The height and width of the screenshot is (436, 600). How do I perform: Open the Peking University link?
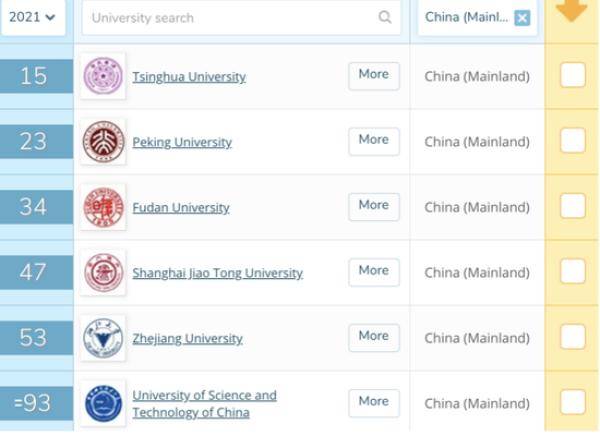click(x=182, y=142)
